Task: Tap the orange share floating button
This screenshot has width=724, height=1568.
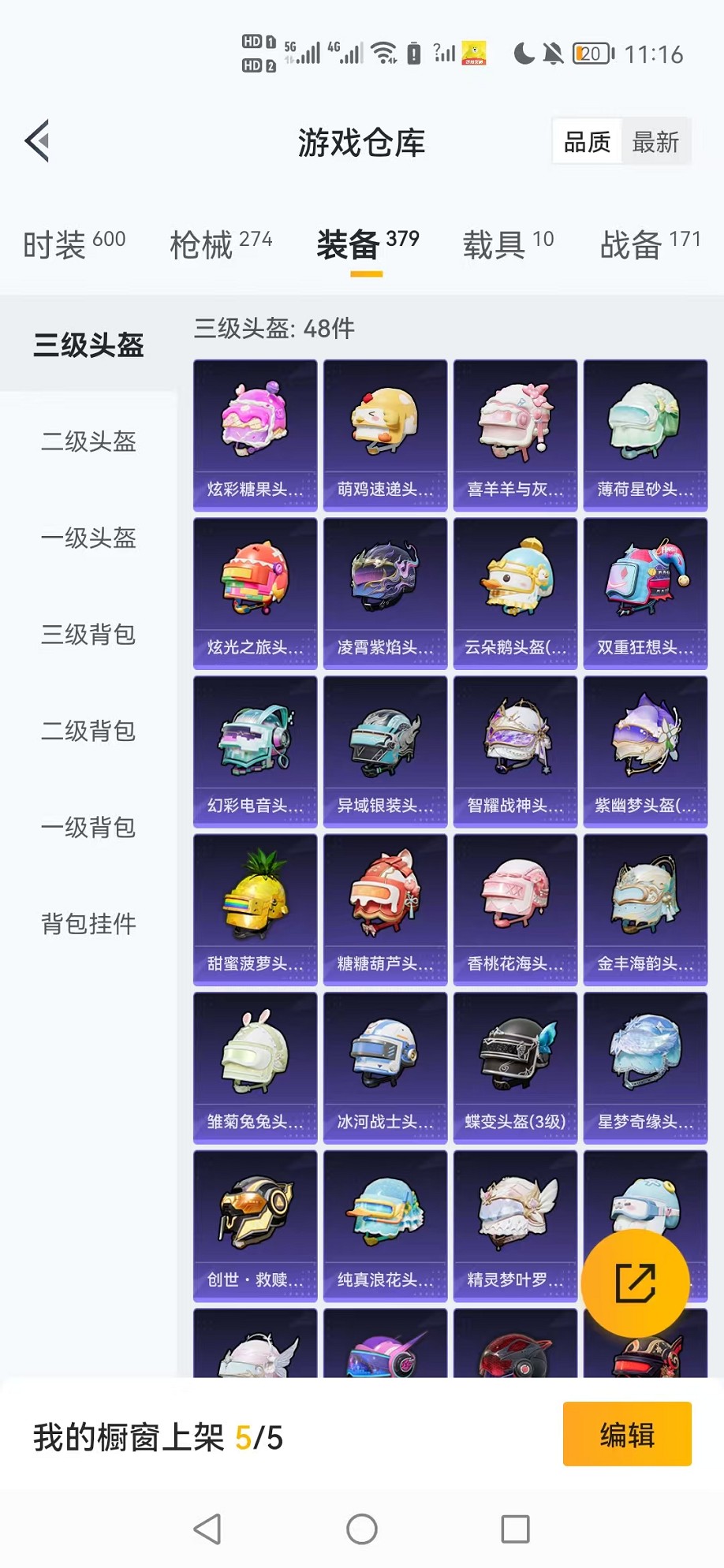Action: click(x=635, y=1283)
